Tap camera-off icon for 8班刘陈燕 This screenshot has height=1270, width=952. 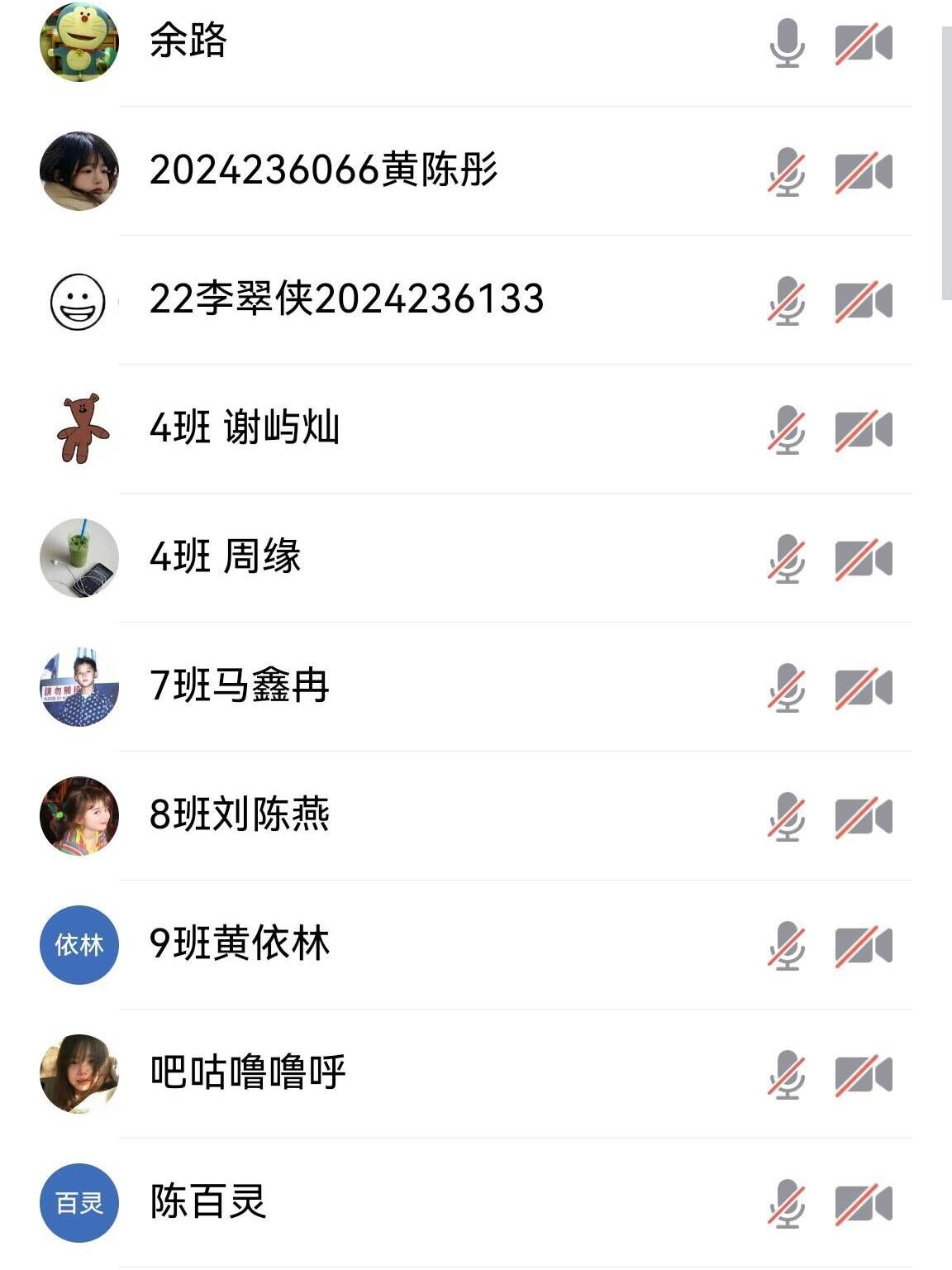(x=864, y=817)
